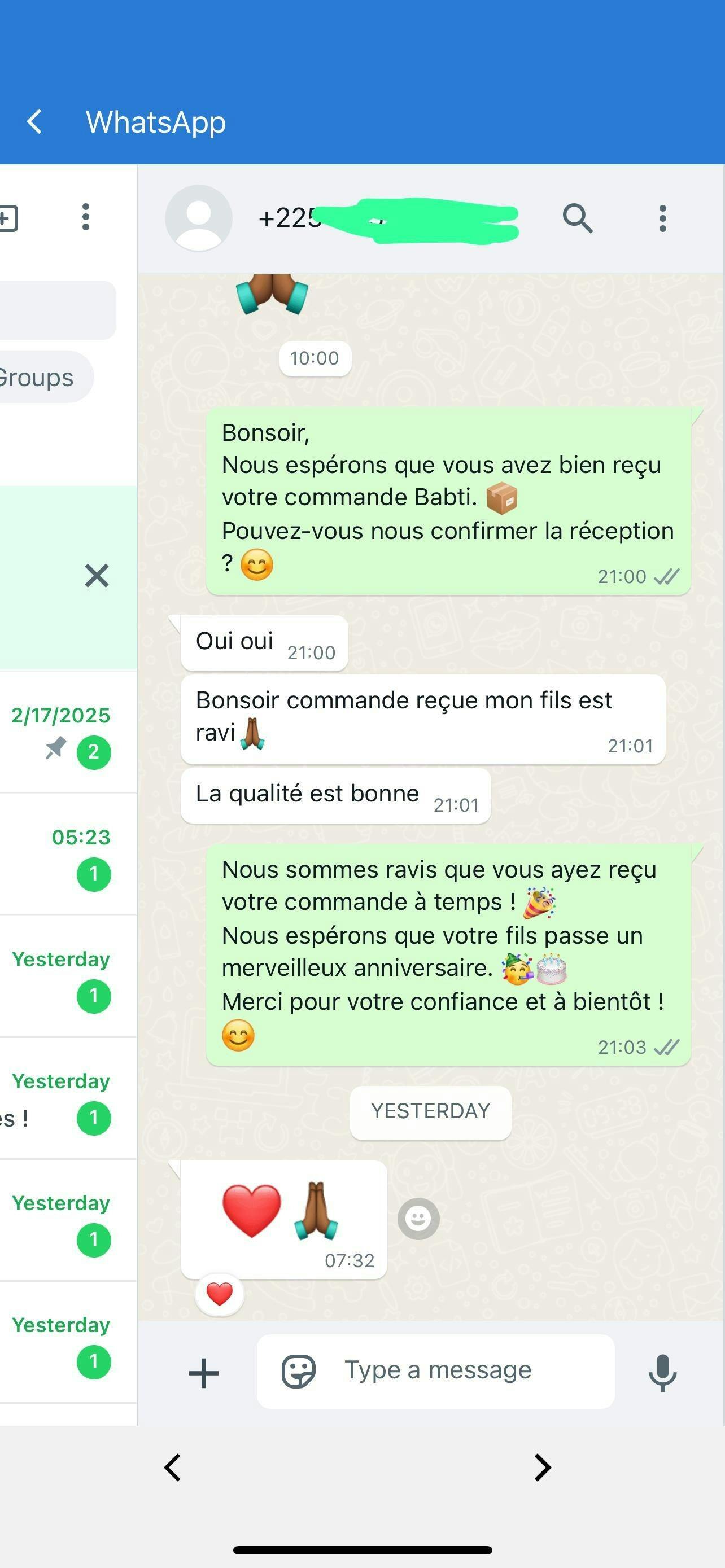Open the chat options overflow menu

coord(662,218)
